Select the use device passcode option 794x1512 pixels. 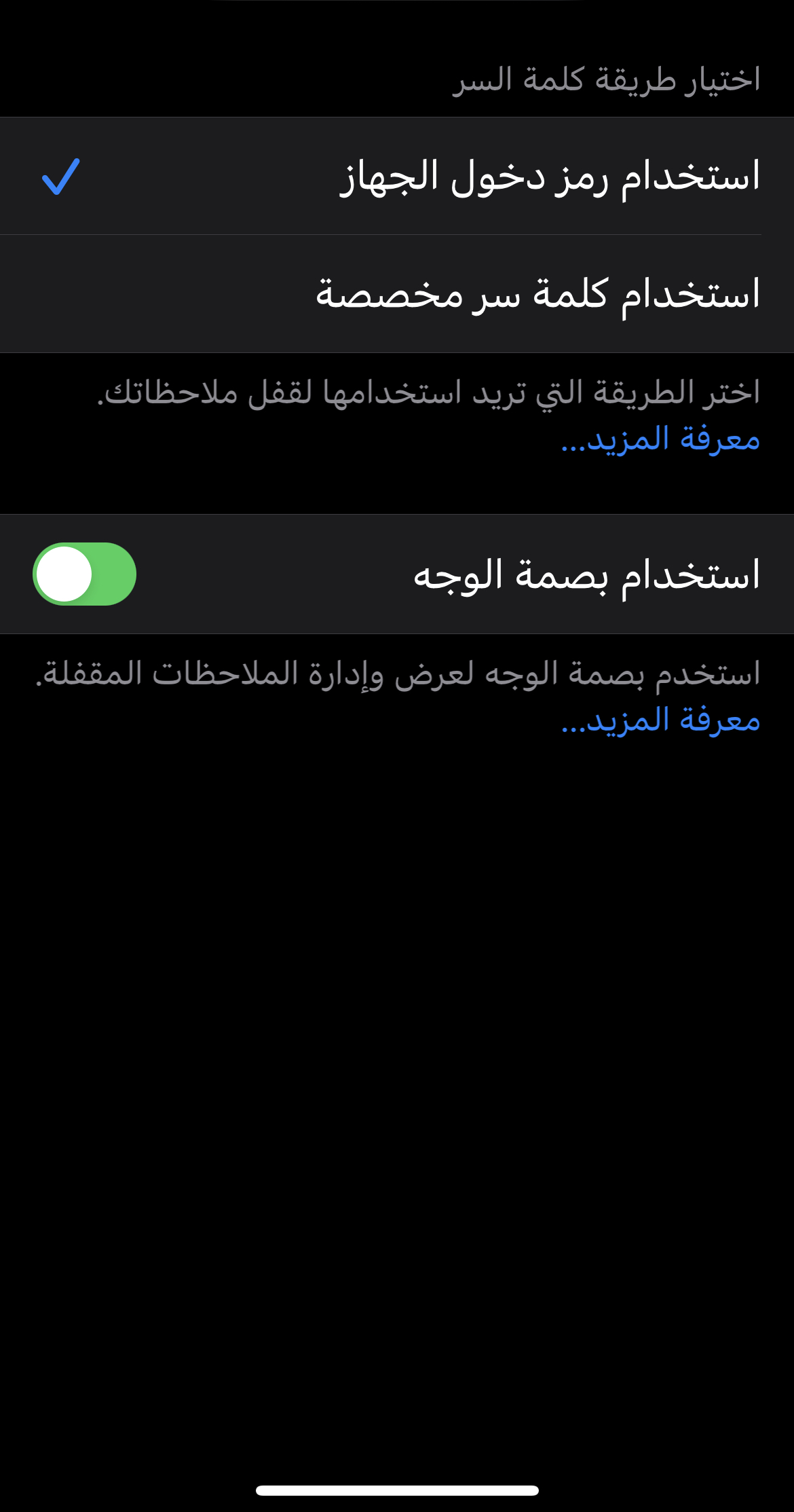pos(397,176)
